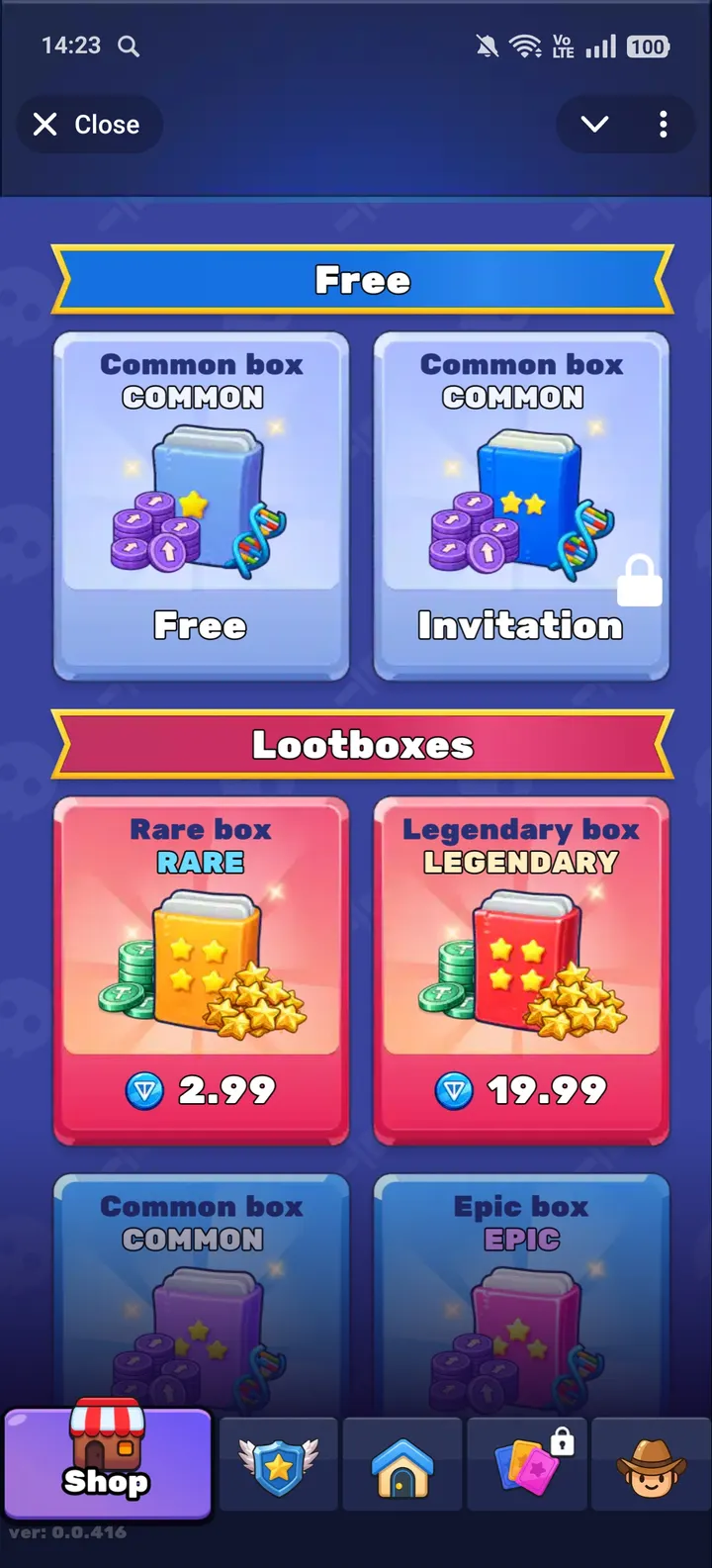Close the mini app

point(88,125)
